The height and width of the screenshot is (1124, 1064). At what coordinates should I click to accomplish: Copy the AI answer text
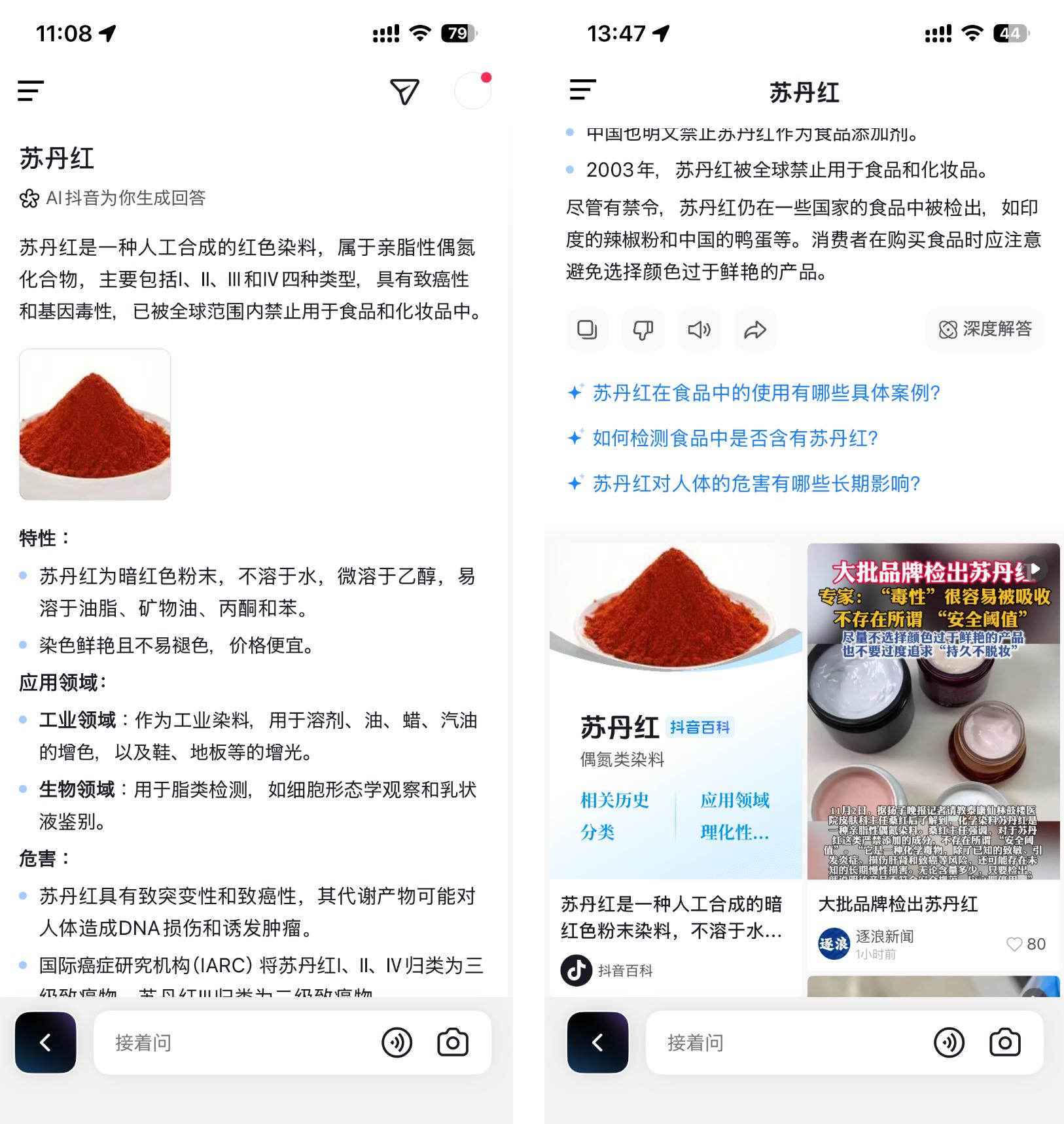(586, 330)
